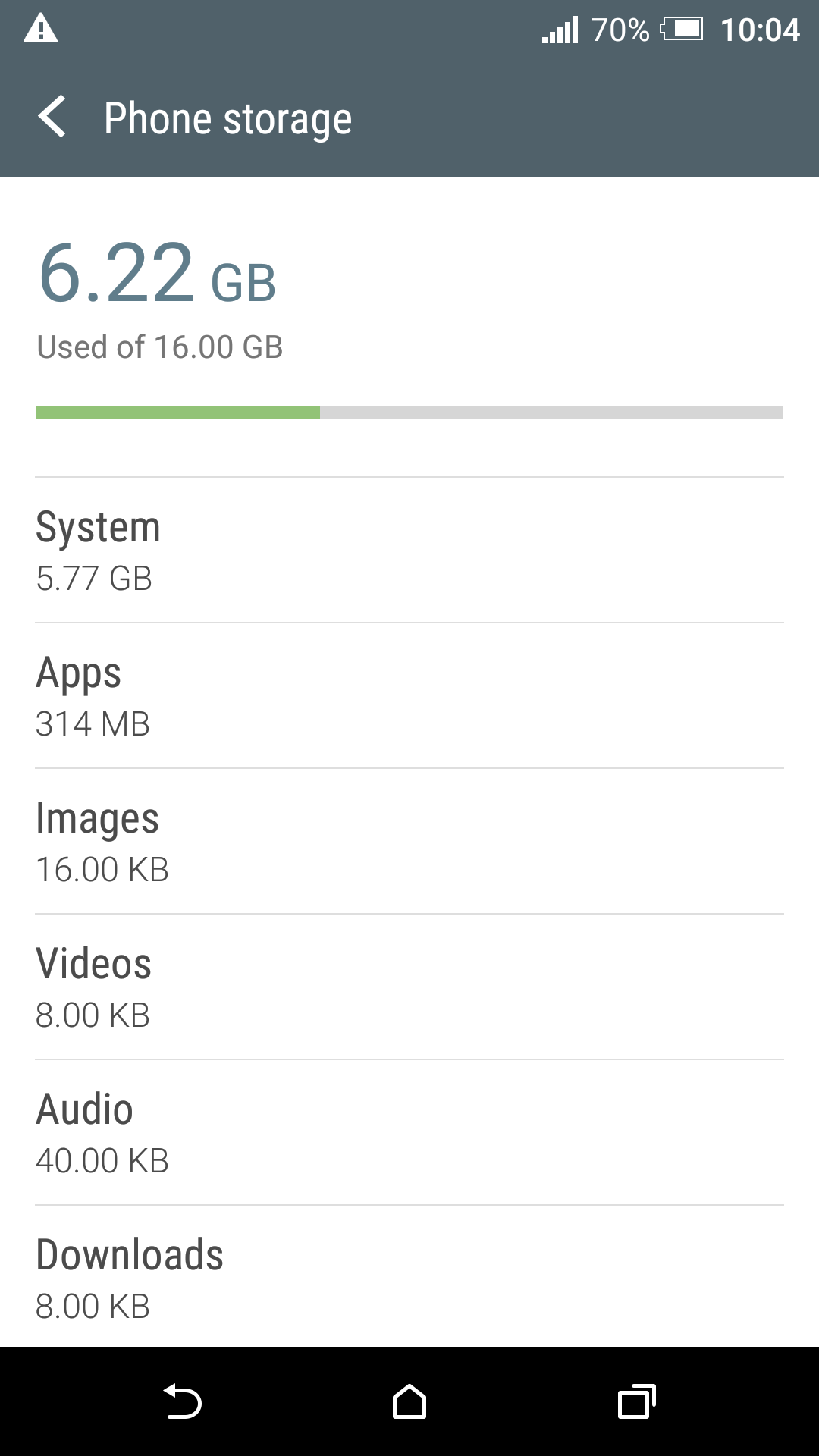Open the Apps storage details
The height and width of the screenshot is (1456, 819).
[409, 696]
